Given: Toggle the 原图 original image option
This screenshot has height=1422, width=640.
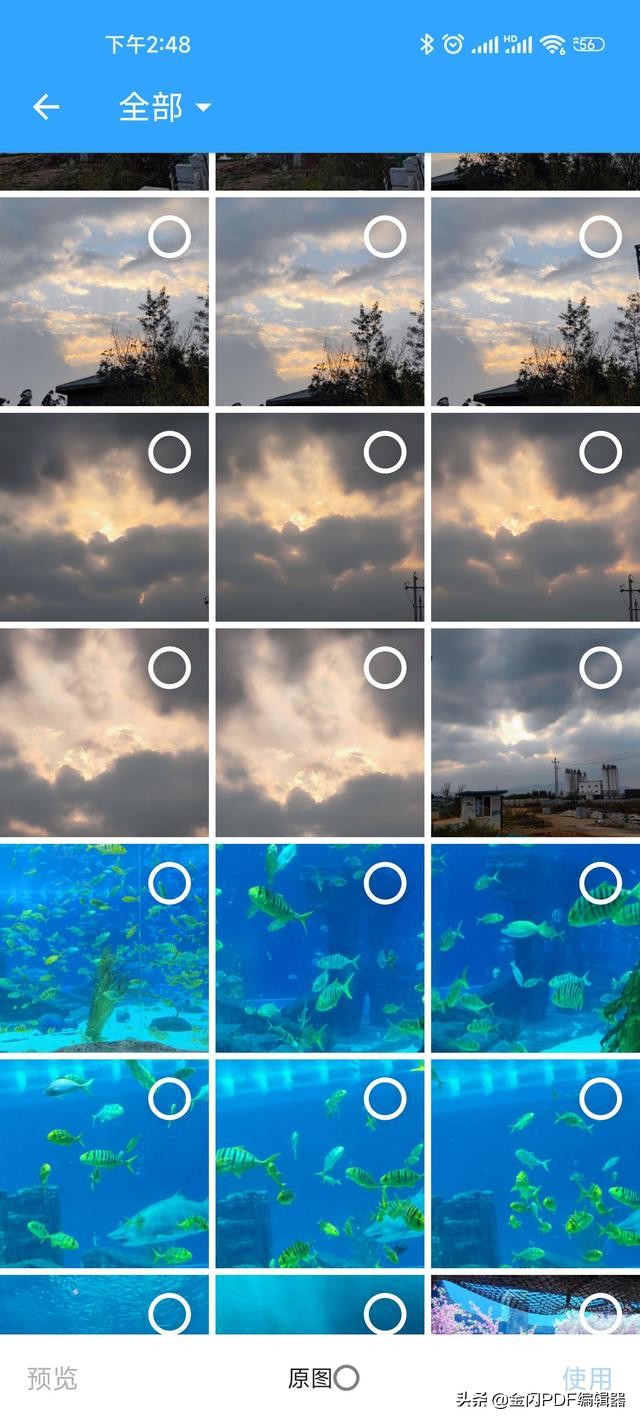Looking at the screenshot, I should 346,1378.
